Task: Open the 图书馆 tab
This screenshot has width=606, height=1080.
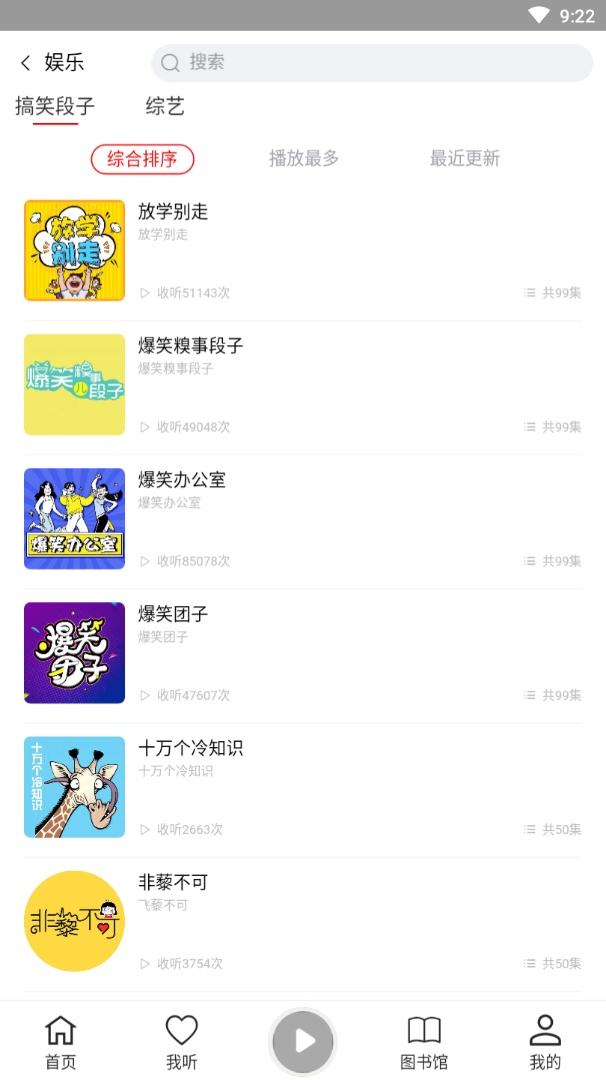Action: click(x=424, y=1042)
